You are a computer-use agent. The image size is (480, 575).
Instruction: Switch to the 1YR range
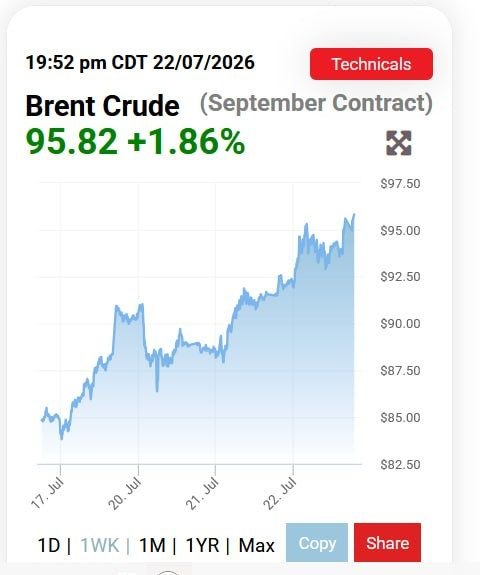pyautogui.click(x=202, y=545)
